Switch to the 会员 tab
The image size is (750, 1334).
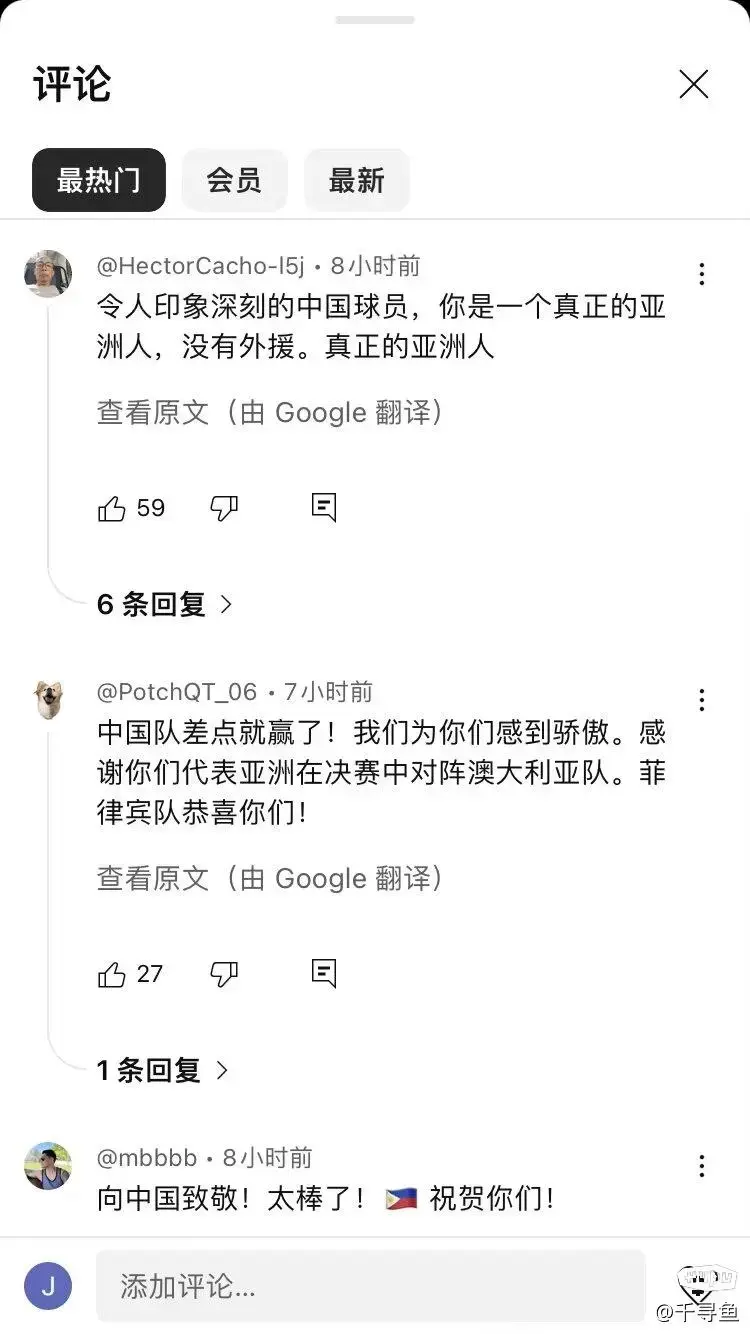click(x=234, y=180)
